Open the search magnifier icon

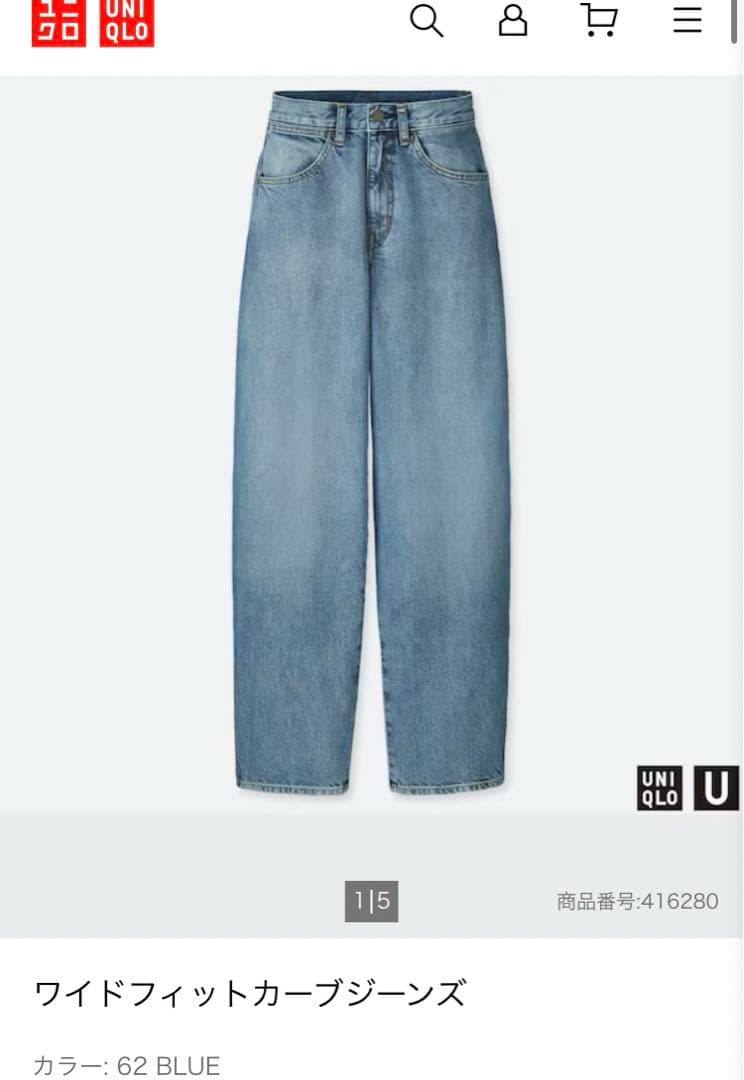[x=426, y=21]
